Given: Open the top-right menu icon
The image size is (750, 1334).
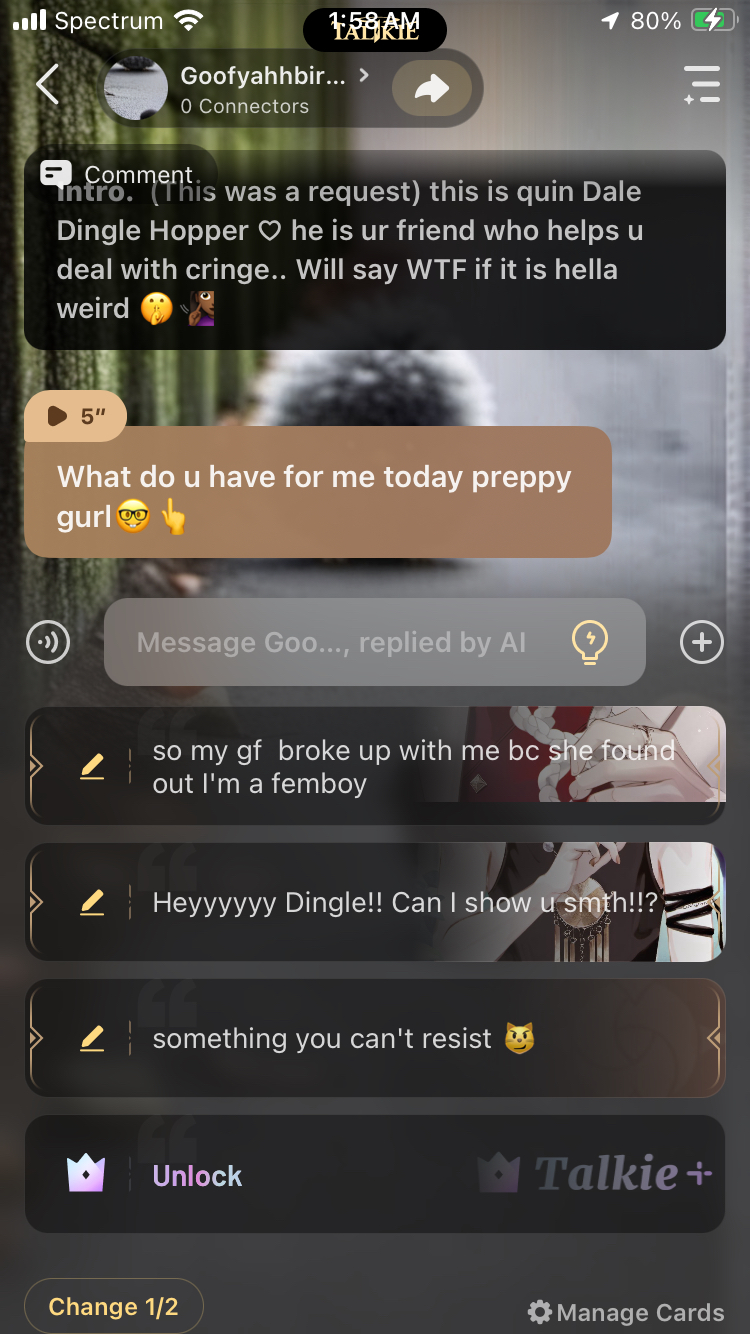Looking at the screenshot, I should pyautogui.click(x=702, y=86).
